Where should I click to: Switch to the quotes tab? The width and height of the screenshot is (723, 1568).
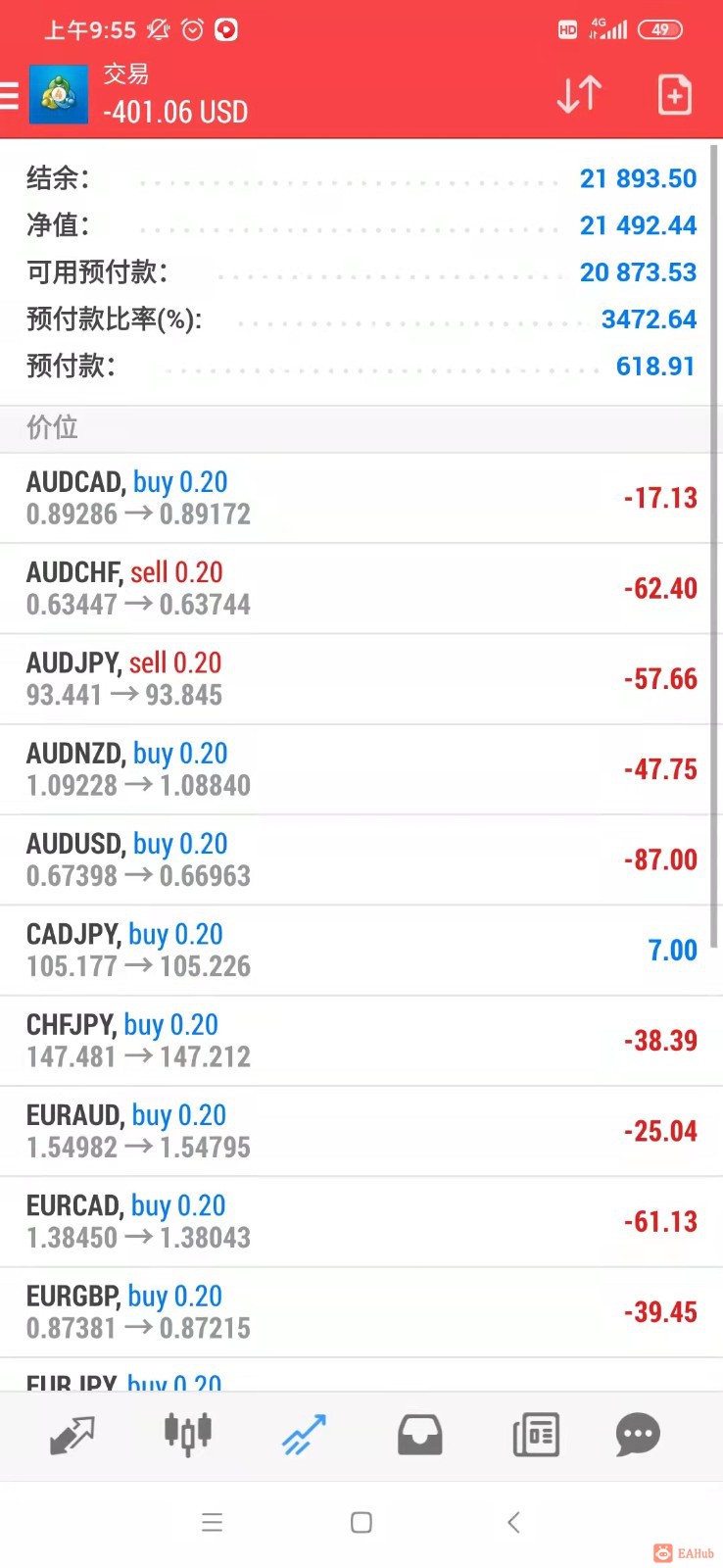point(72,1436)
